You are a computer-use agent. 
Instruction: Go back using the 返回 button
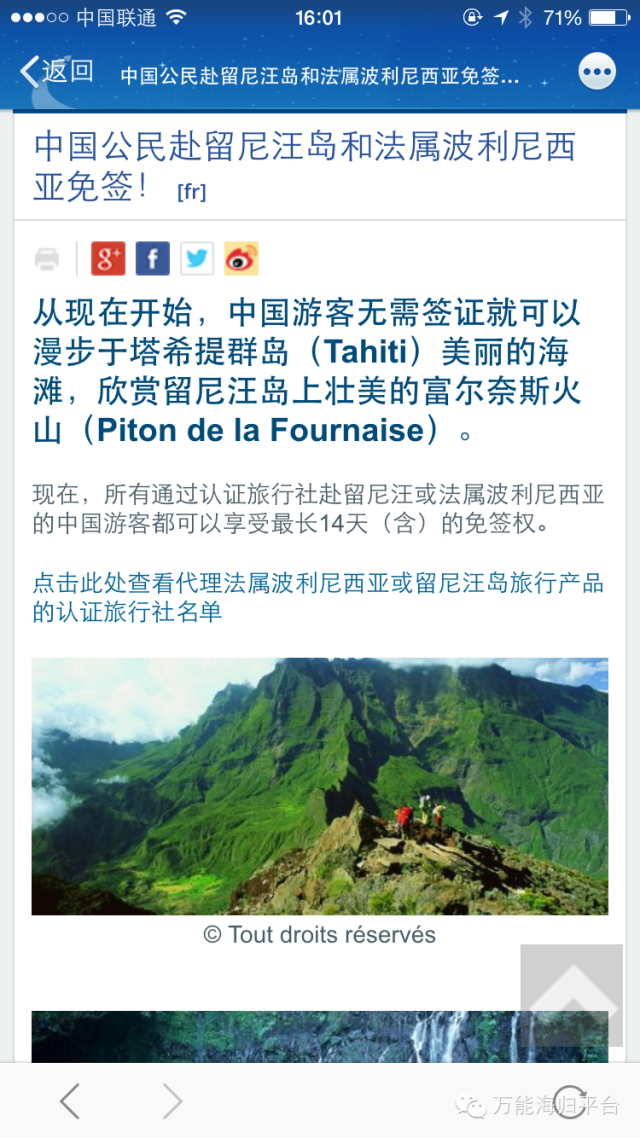tap(57, 72)
